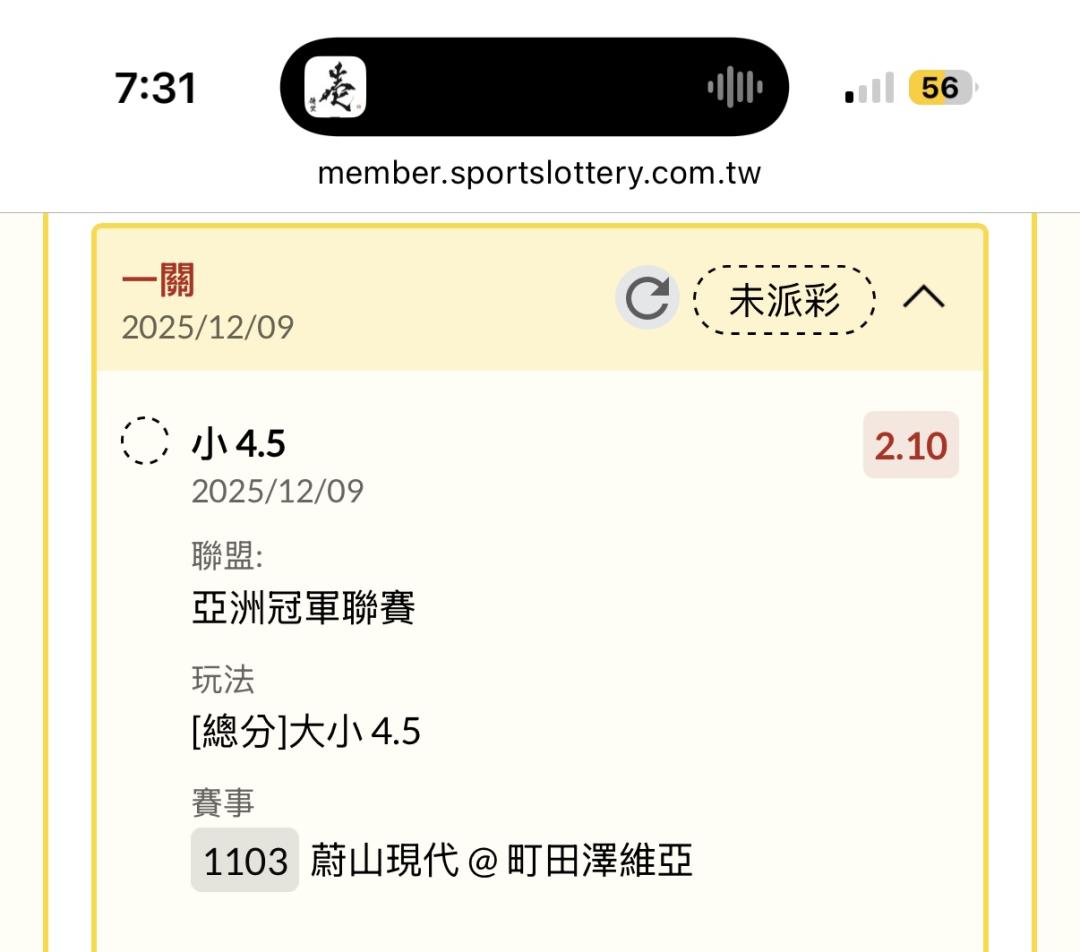Collapse the 一關 bet details
The height and width of the screenshot is (952, 1080).
click(x=923, y=297)
